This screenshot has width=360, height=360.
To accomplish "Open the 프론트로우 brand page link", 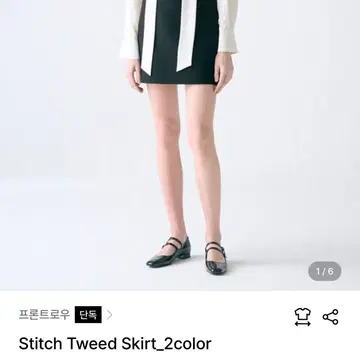I will point(44,315).
